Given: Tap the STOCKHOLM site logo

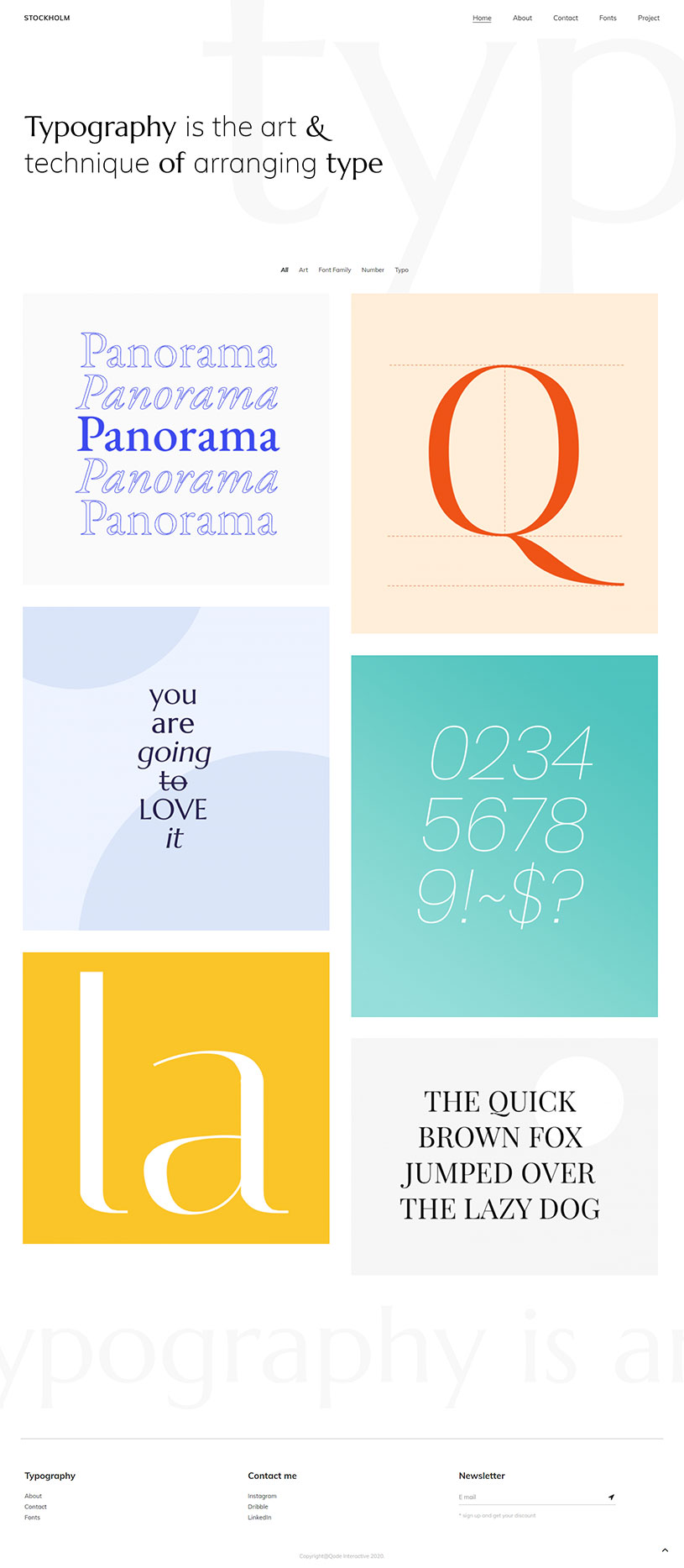Looking at the screenshot, I should click(x=47, y=18).
